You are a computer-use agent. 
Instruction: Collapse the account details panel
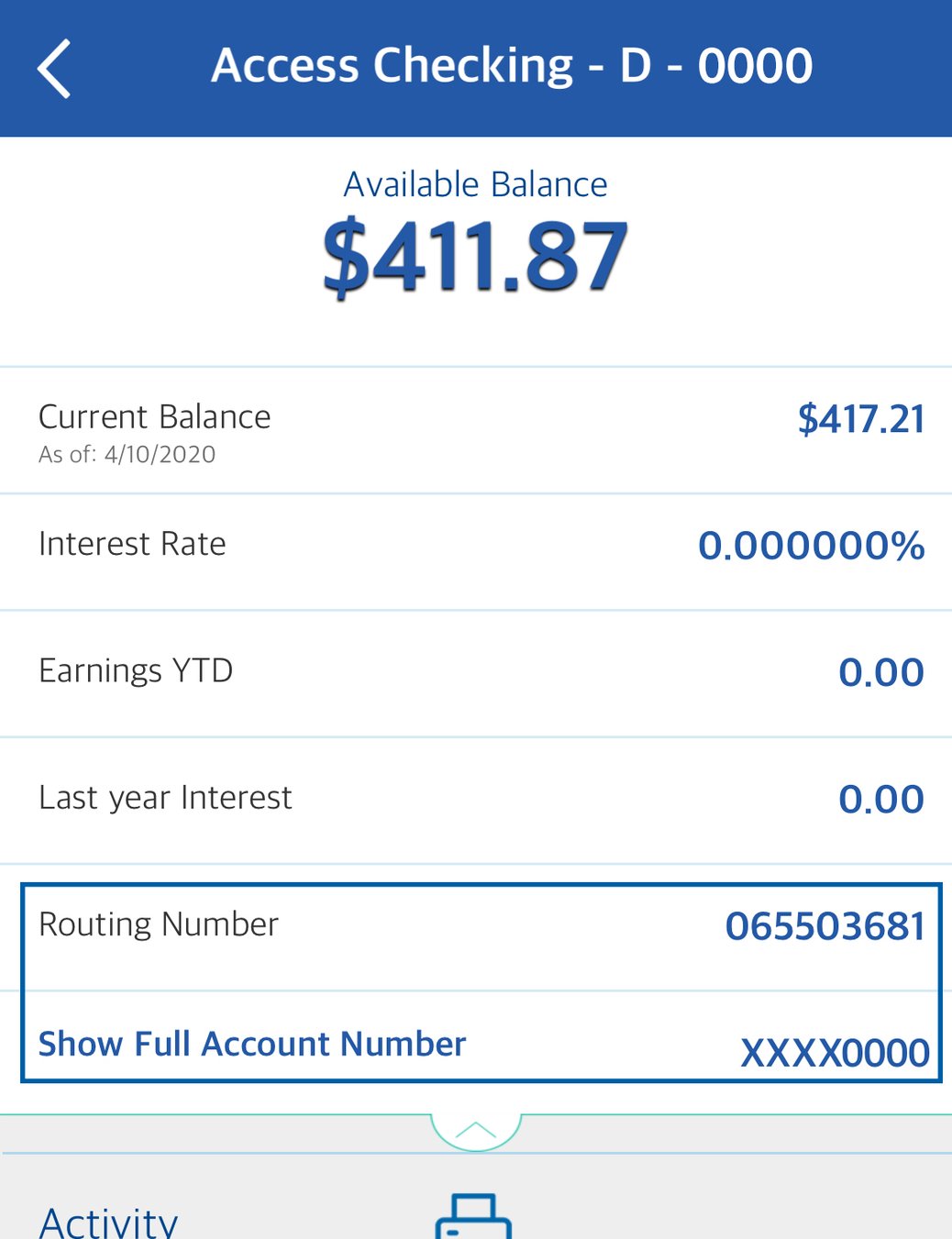(x=475, y=1131)
